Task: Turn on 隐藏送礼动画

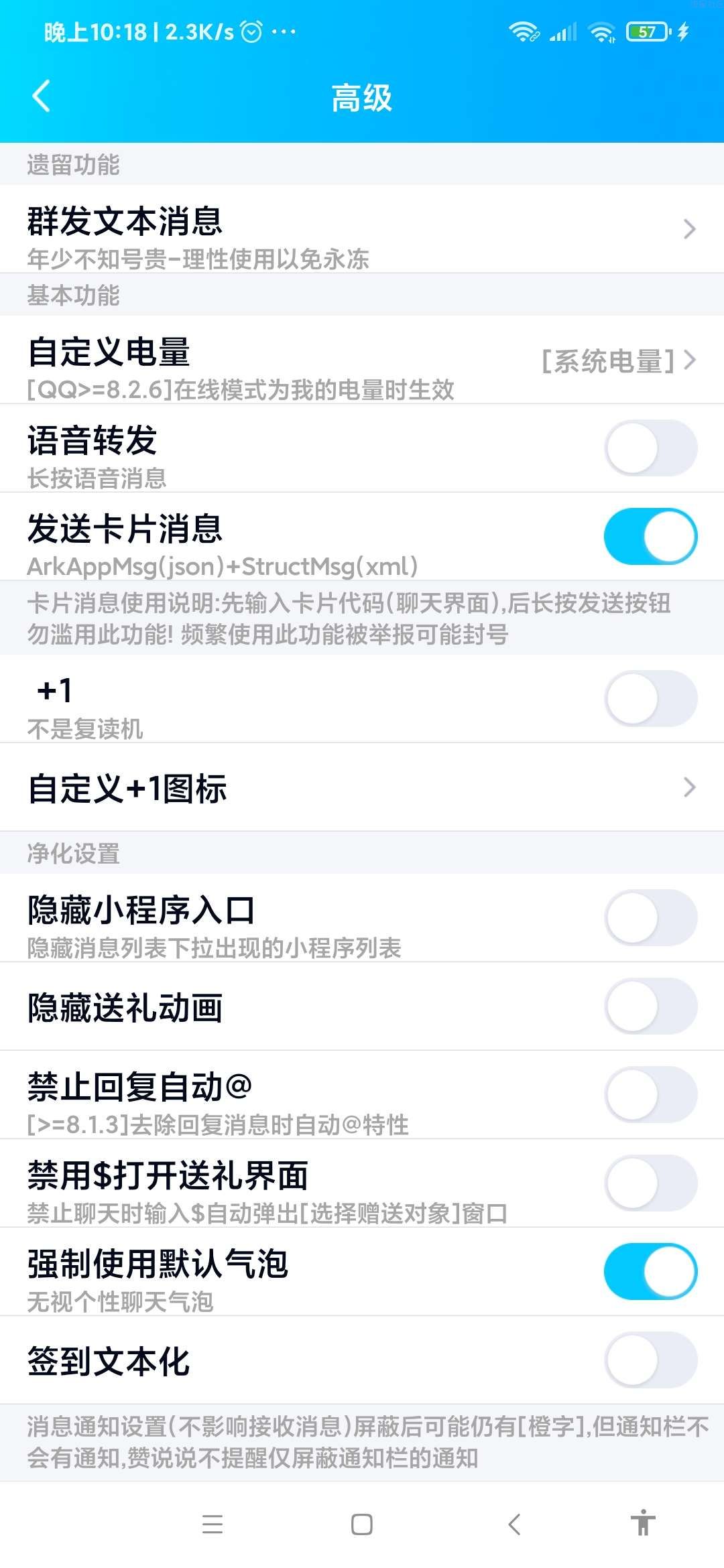Action: point(650,1006)
